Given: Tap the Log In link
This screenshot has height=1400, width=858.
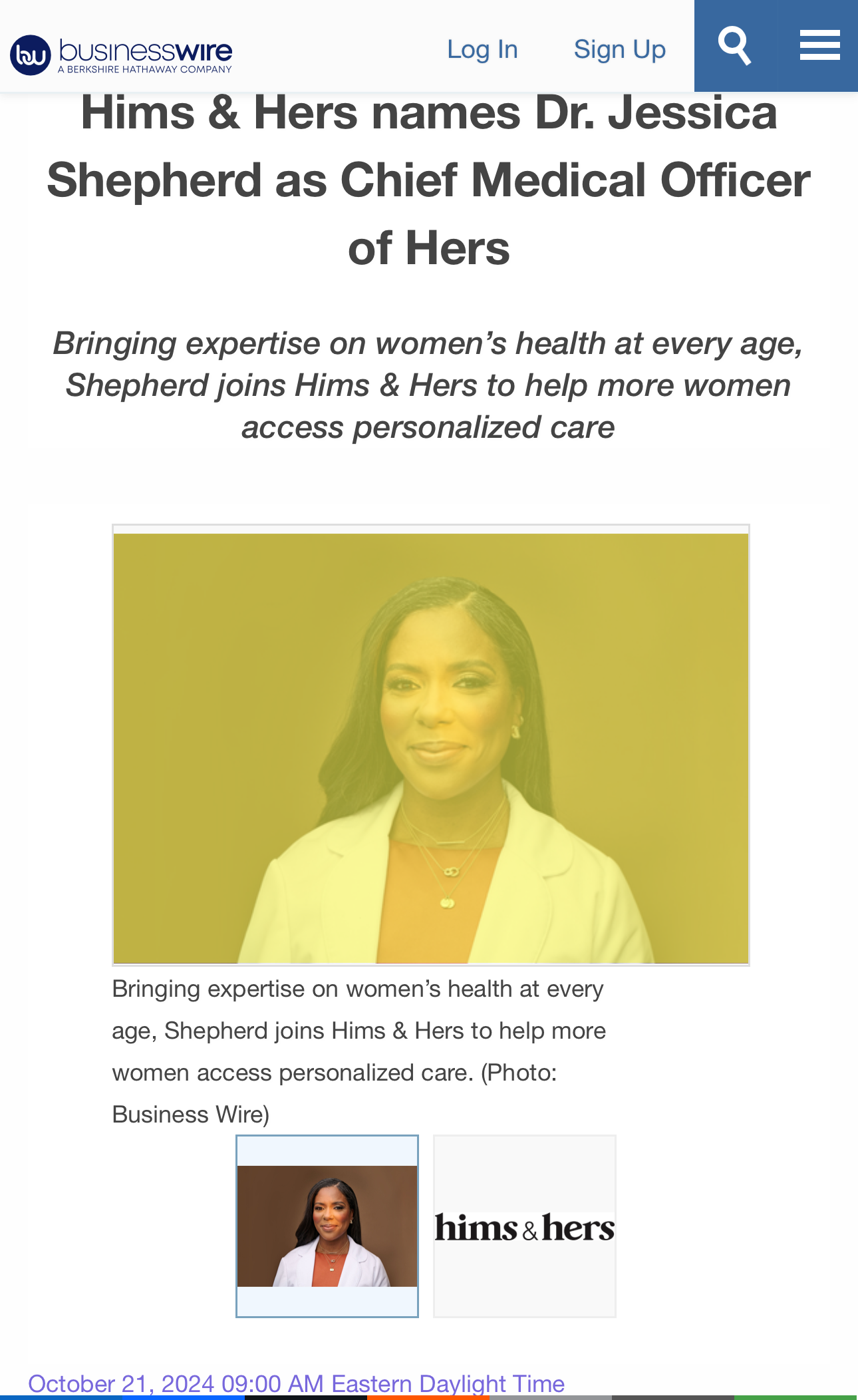Looking at the screenshot, I should pos(482,50).
